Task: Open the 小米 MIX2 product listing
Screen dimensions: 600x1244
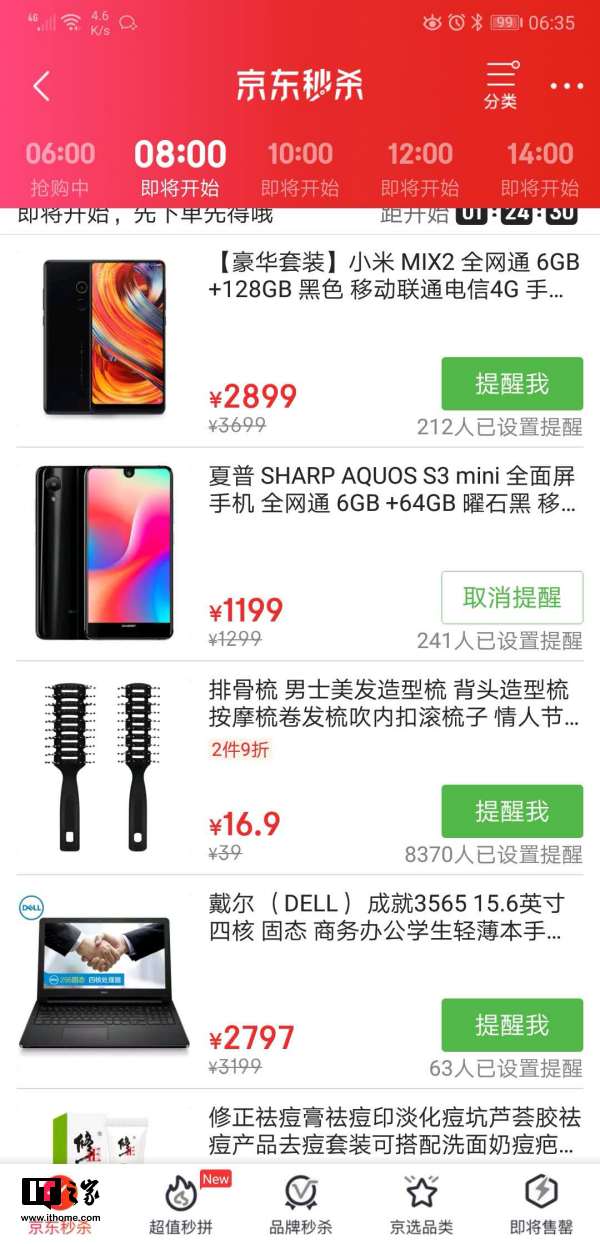Action: tap(394, 276)
